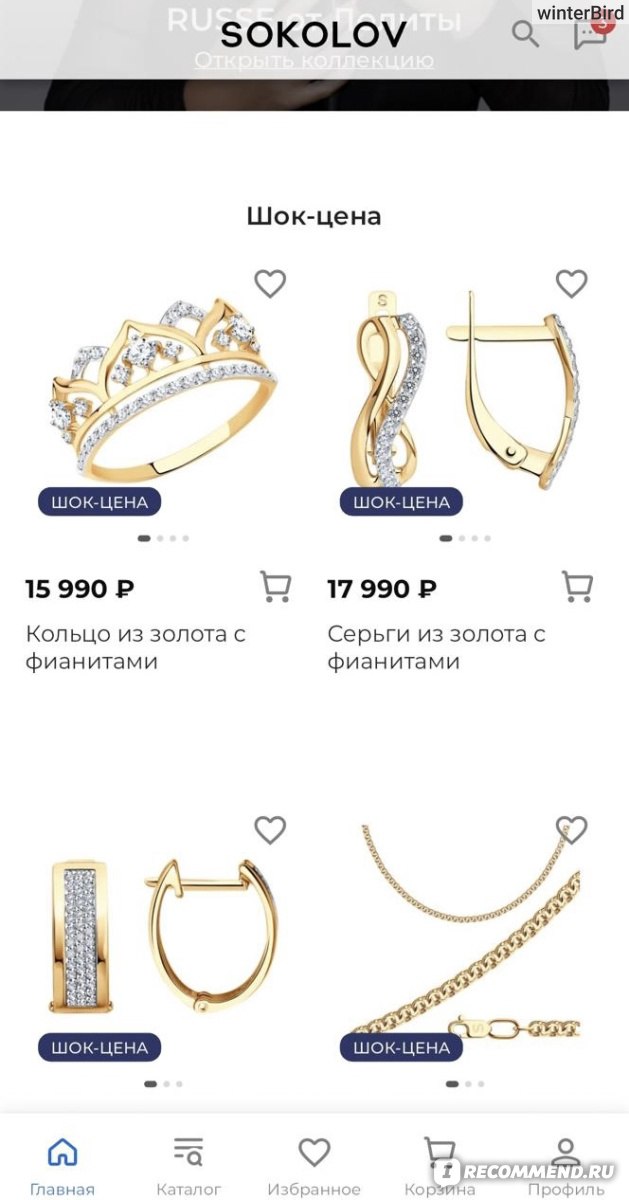Like the hoop earrings with stones
This screenshot has height=1200, width=629.
[x=270, y=830]
